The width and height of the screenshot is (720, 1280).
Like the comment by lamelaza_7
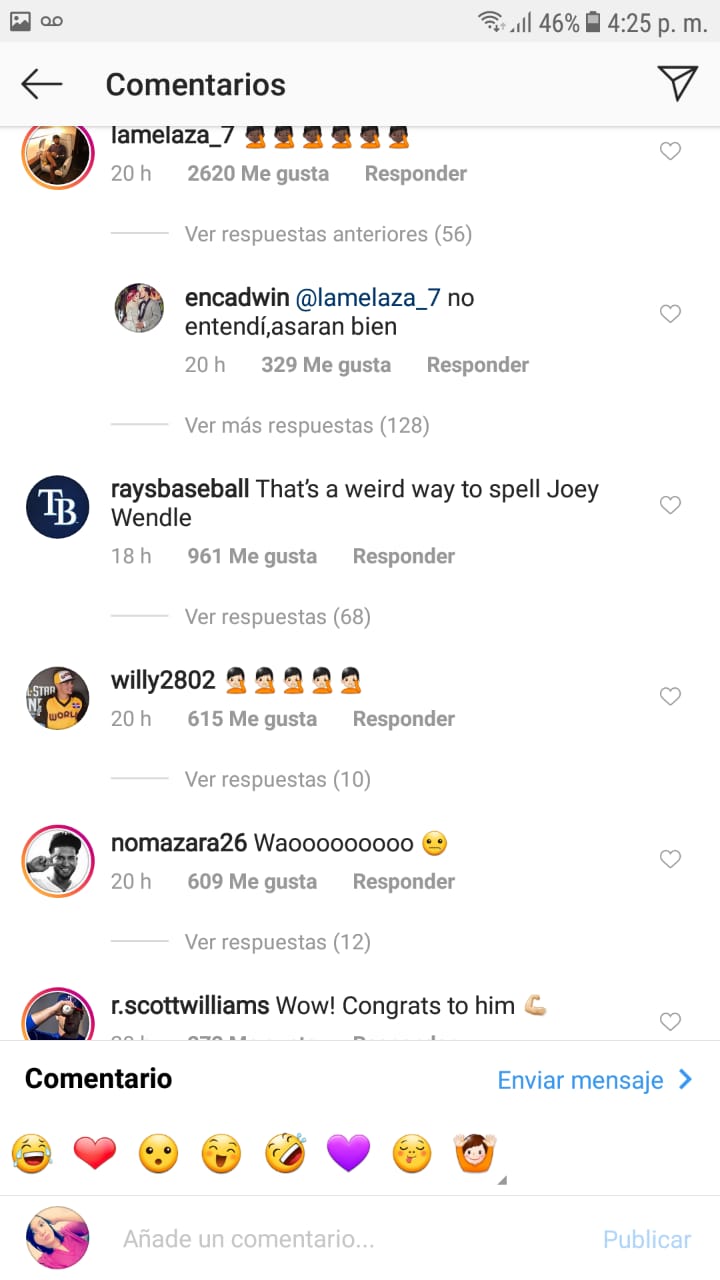[670, 152]
